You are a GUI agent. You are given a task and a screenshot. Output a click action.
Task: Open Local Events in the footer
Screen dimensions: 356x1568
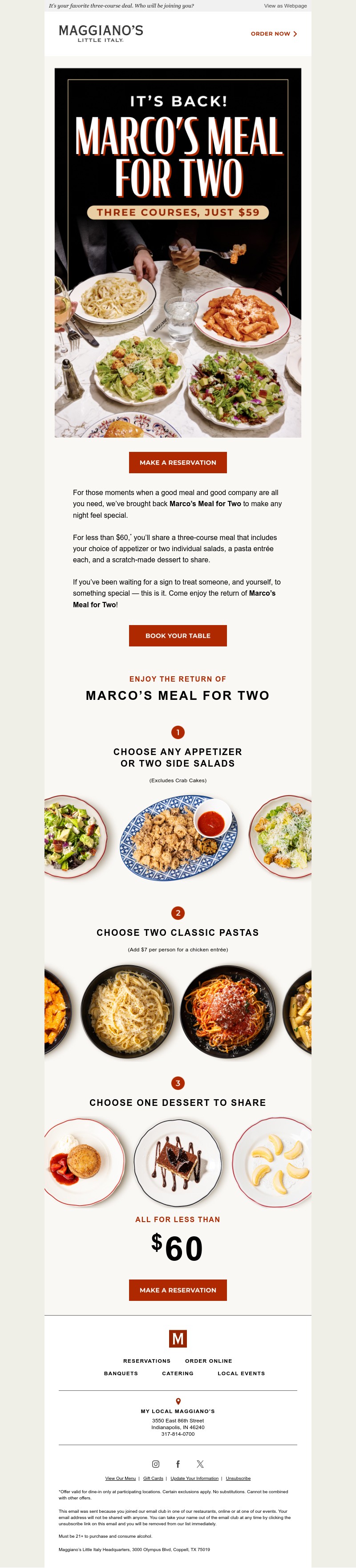[x=241, y=1373]
